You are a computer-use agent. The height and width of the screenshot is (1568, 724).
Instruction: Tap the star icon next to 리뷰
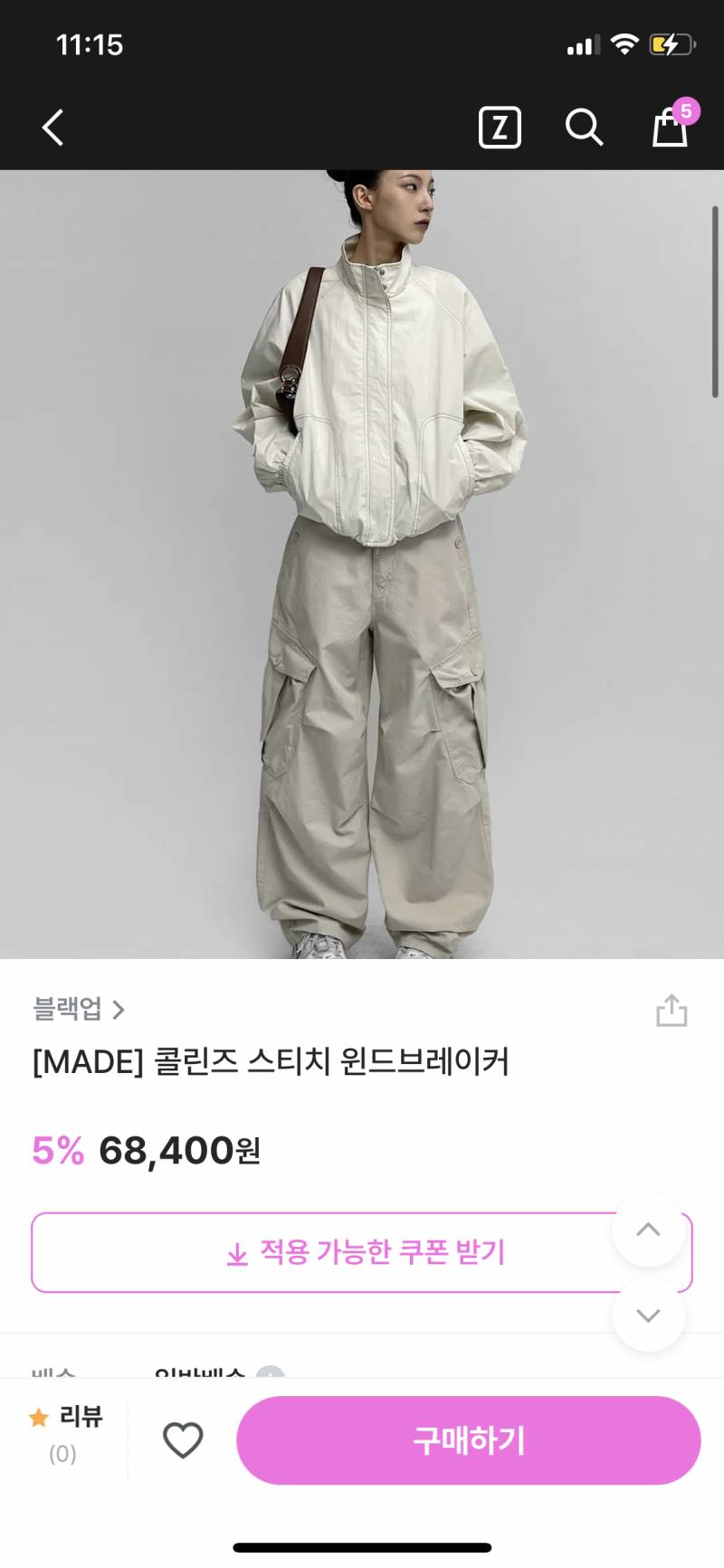(x=37, y=1418)
